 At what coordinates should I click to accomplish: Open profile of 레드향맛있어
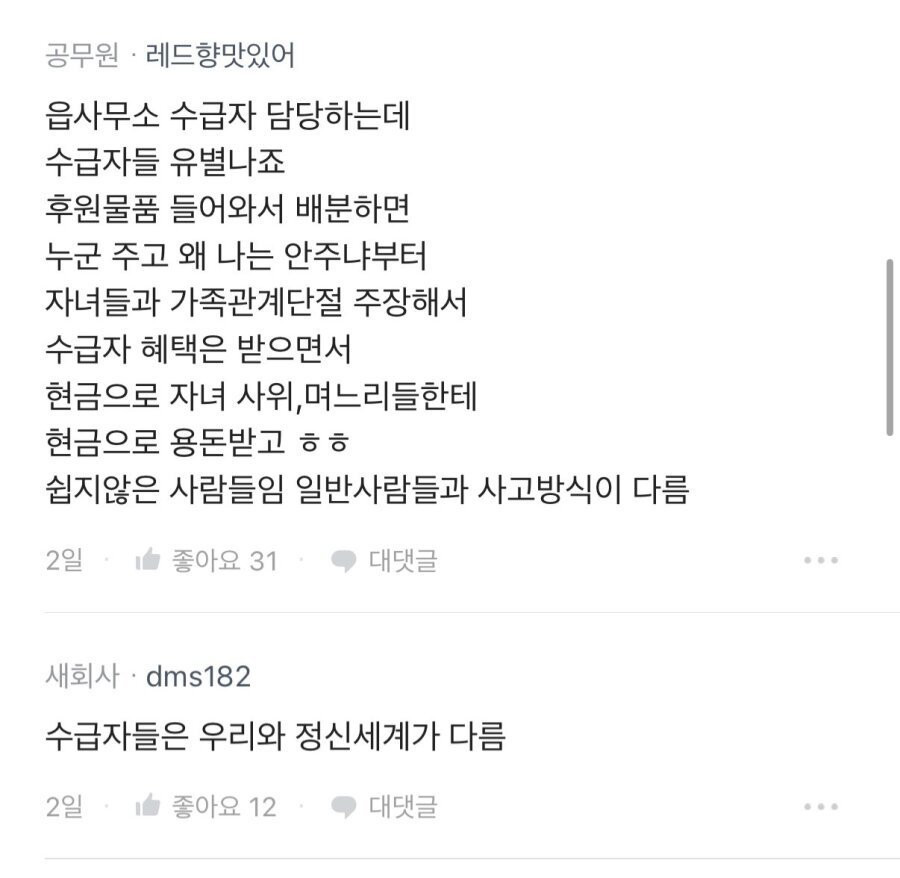click(221, 55)
